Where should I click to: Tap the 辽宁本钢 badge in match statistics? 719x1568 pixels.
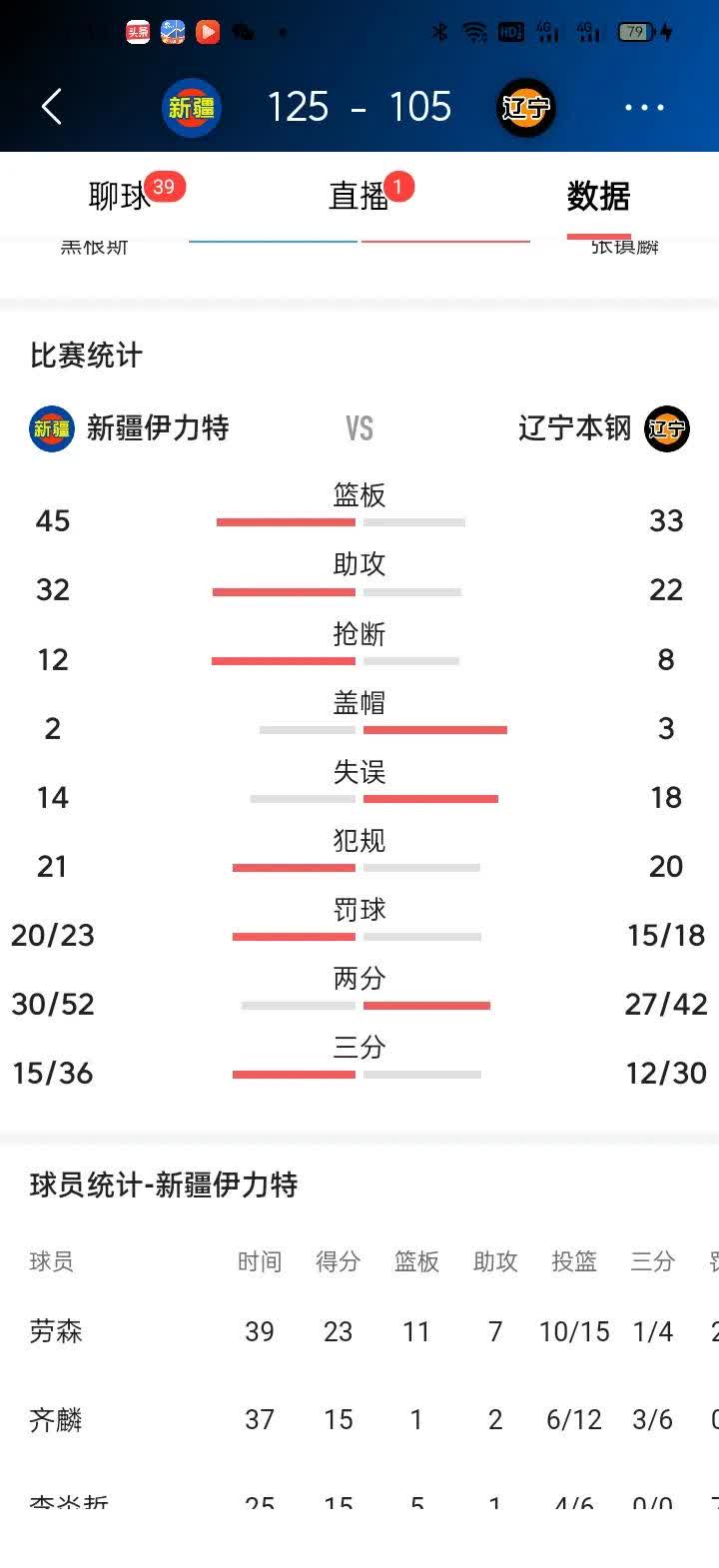click(667, 428)
